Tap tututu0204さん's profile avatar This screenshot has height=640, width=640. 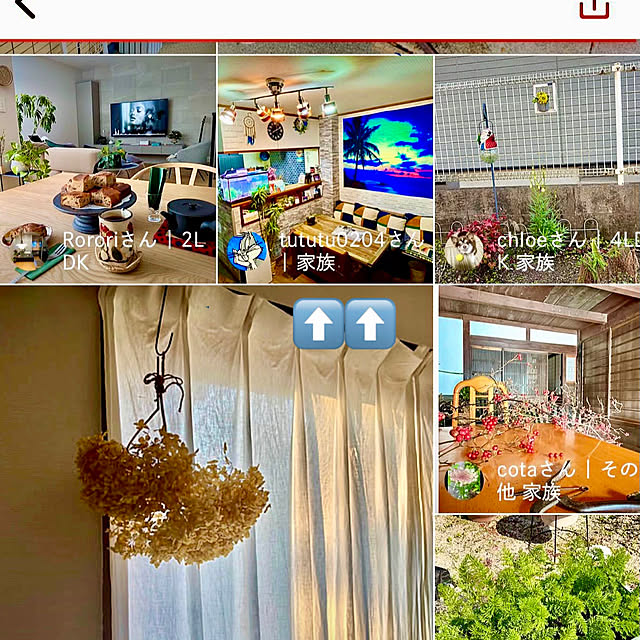[x=246, y=252]
